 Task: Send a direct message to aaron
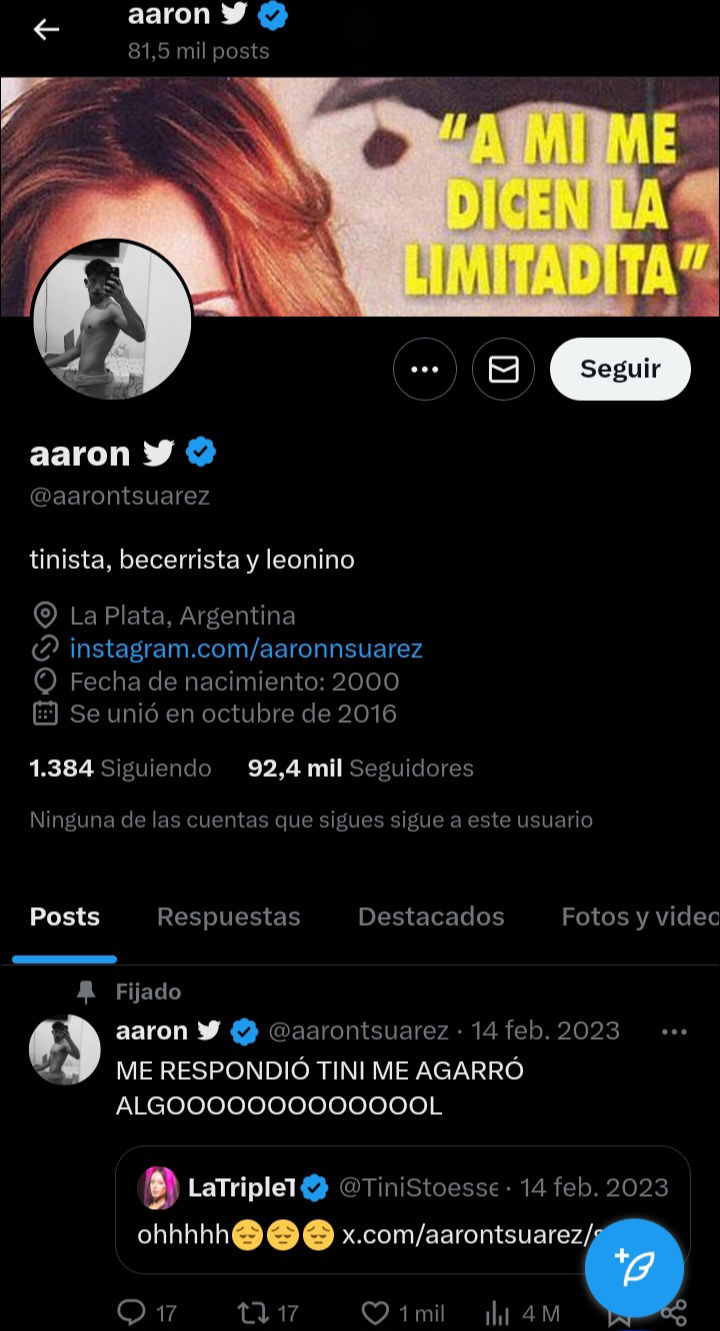503,369
